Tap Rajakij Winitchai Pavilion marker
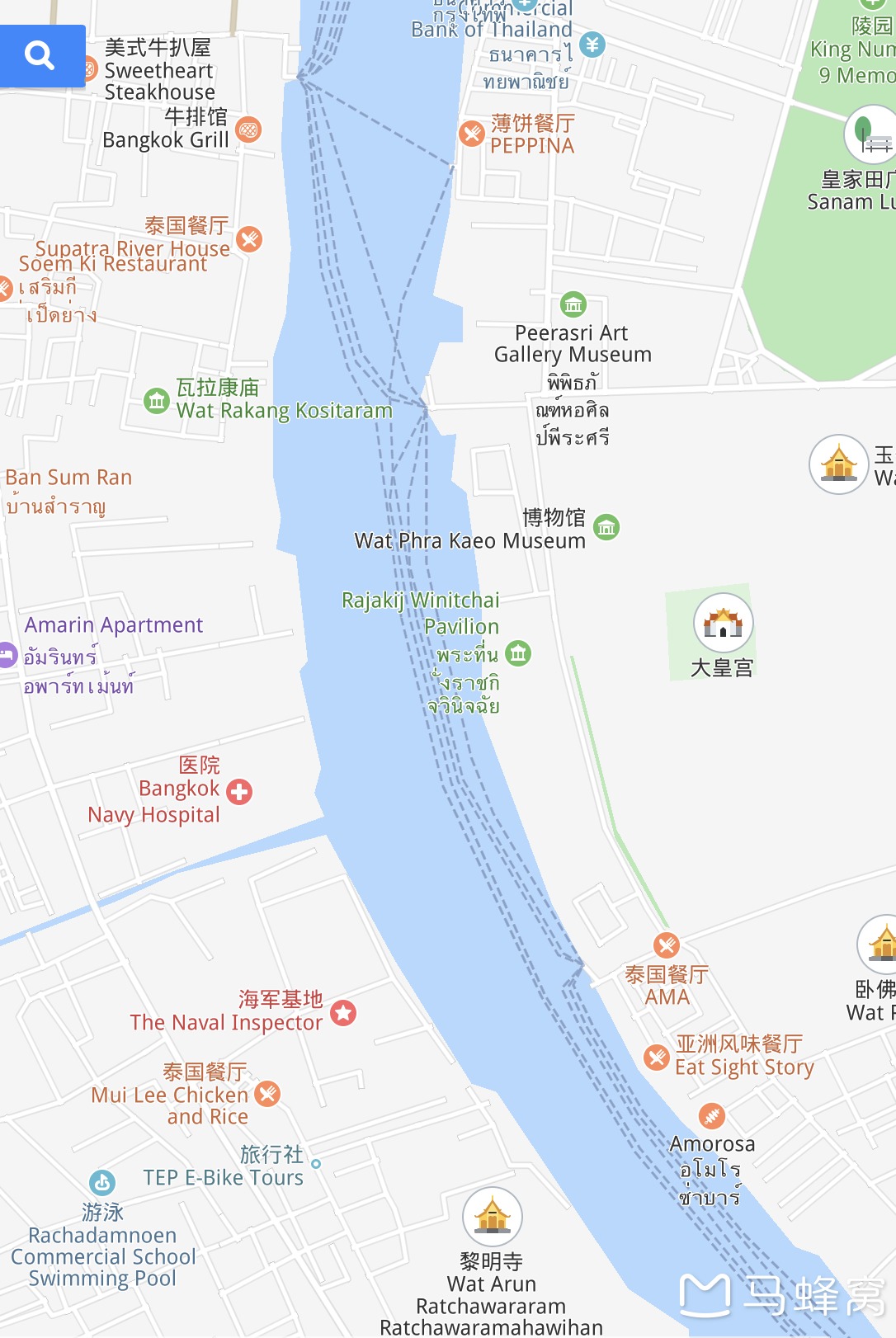This screenshot has height=1338, width=896. pos(518,653)
